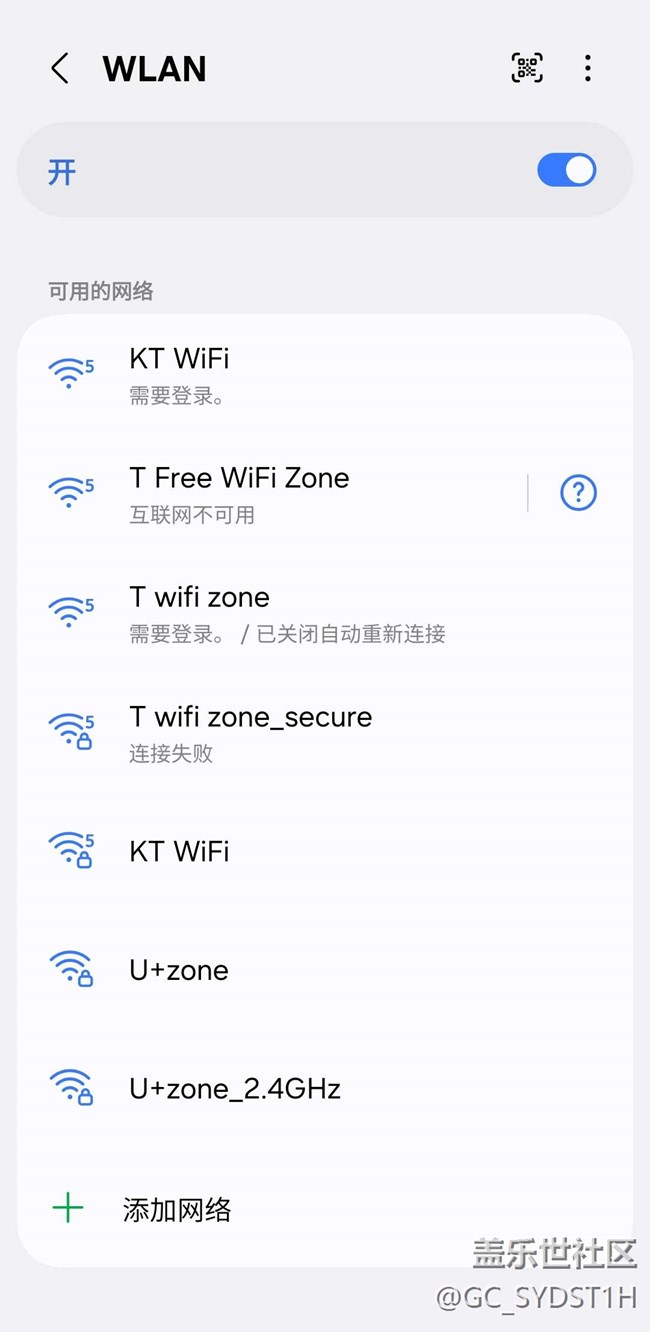The height and width of the screenshot is (1332, 650).
Task: Go back from the WLAN screen
Action: click(x=60, y=68)
